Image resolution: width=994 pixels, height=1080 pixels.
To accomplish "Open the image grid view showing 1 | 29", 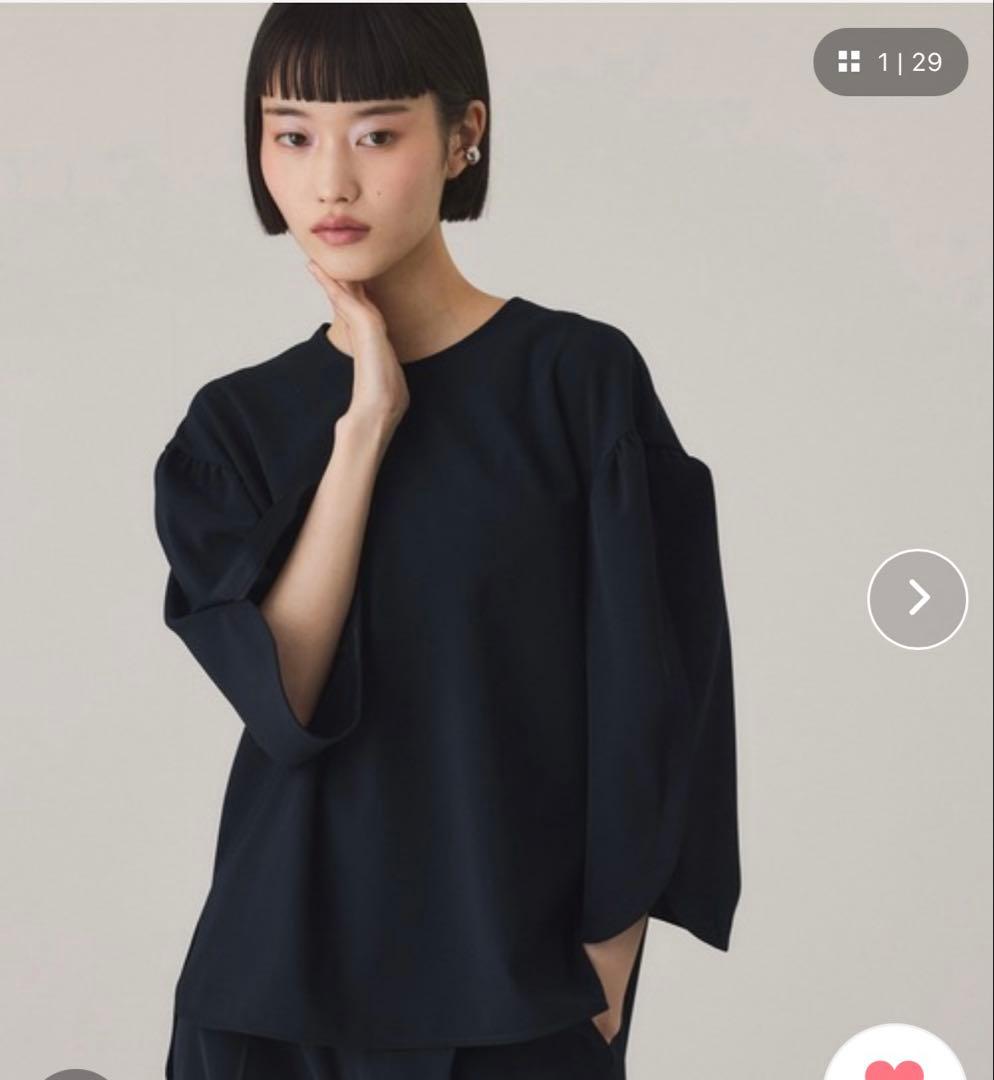I will point(890,62).
